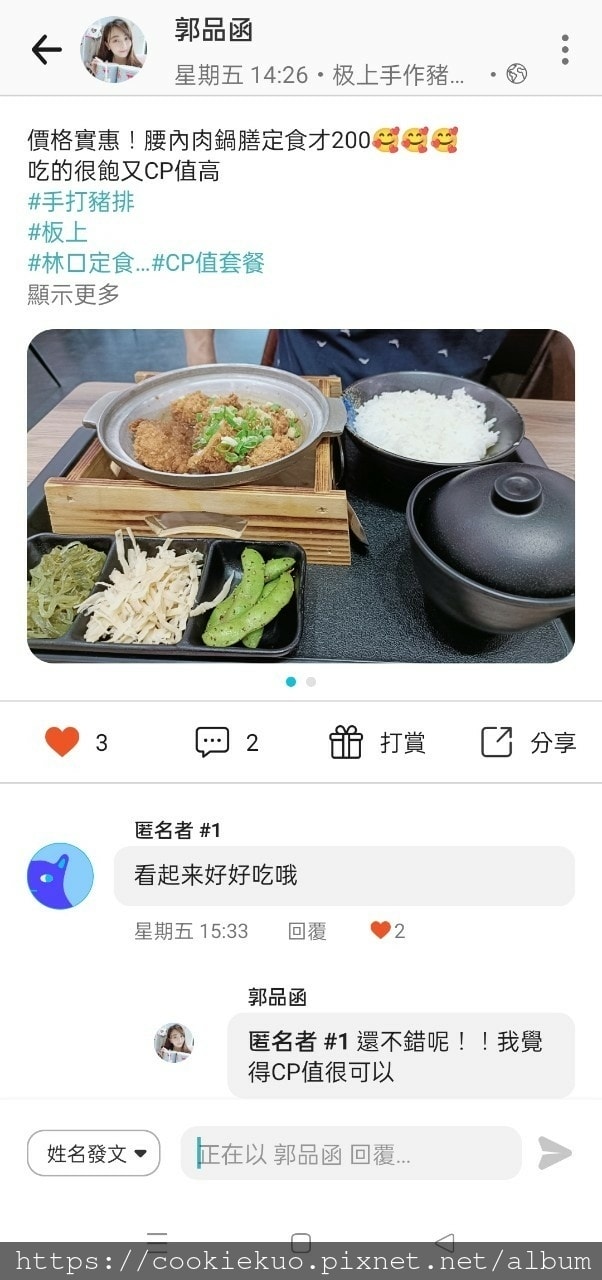Send the reply with the paper plane icon

pos(555,1153)
